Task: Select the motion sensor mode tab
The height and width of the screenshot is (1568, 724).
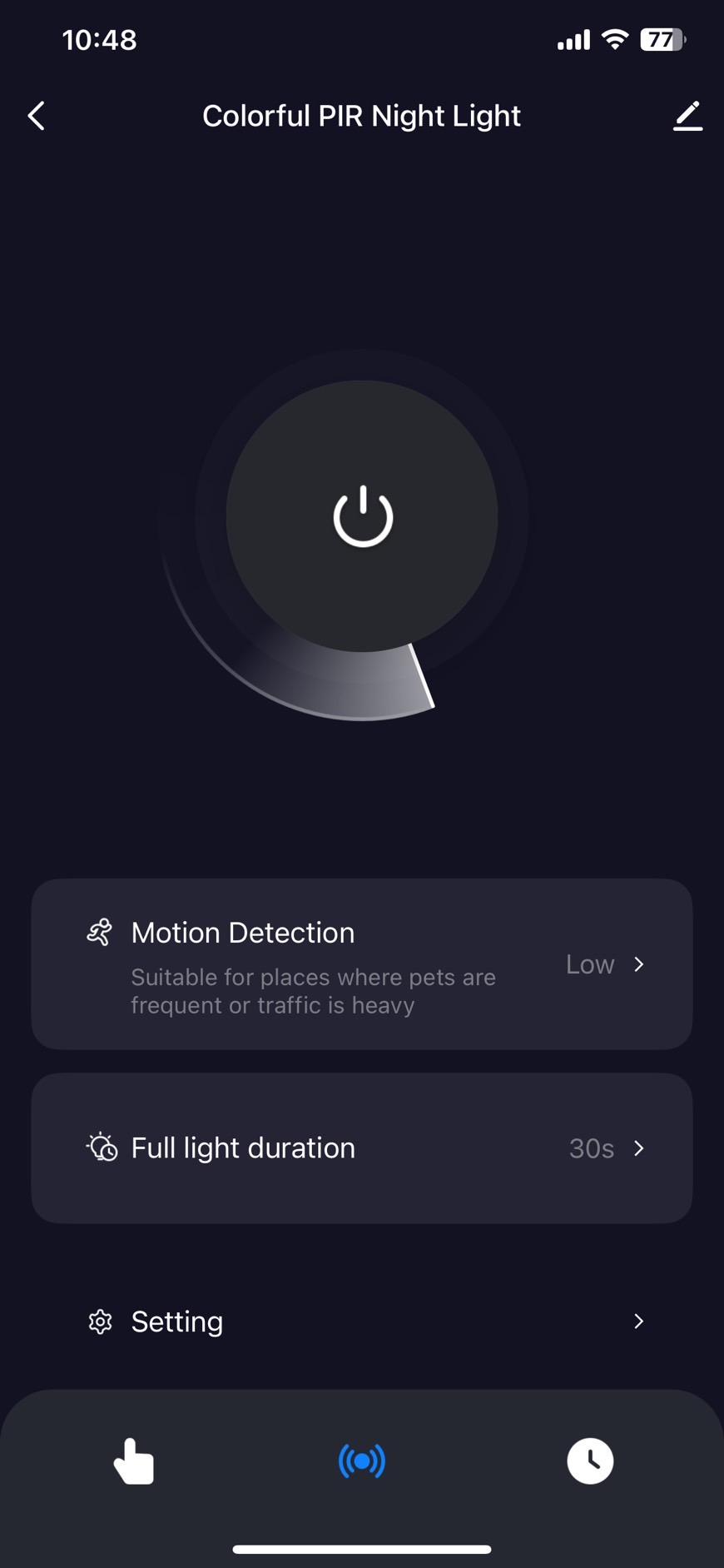Action: [x=362, y=1461]
